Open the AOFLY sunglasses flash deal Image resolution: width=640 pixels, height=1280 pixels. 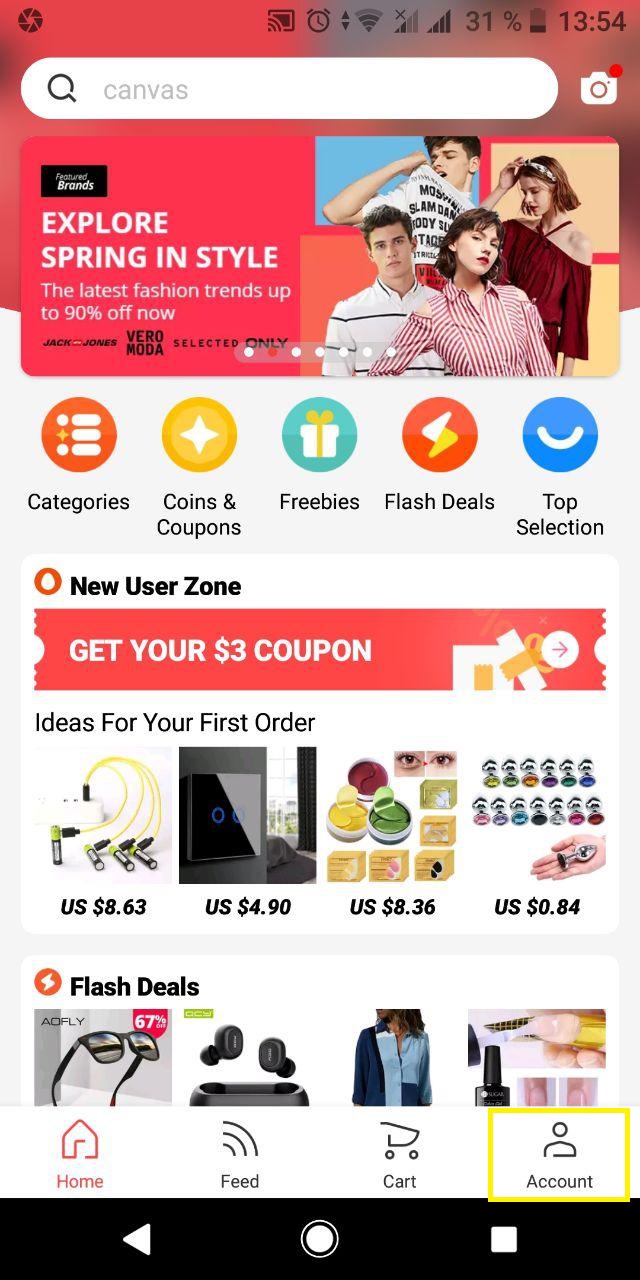click(x=103, y=1057)
